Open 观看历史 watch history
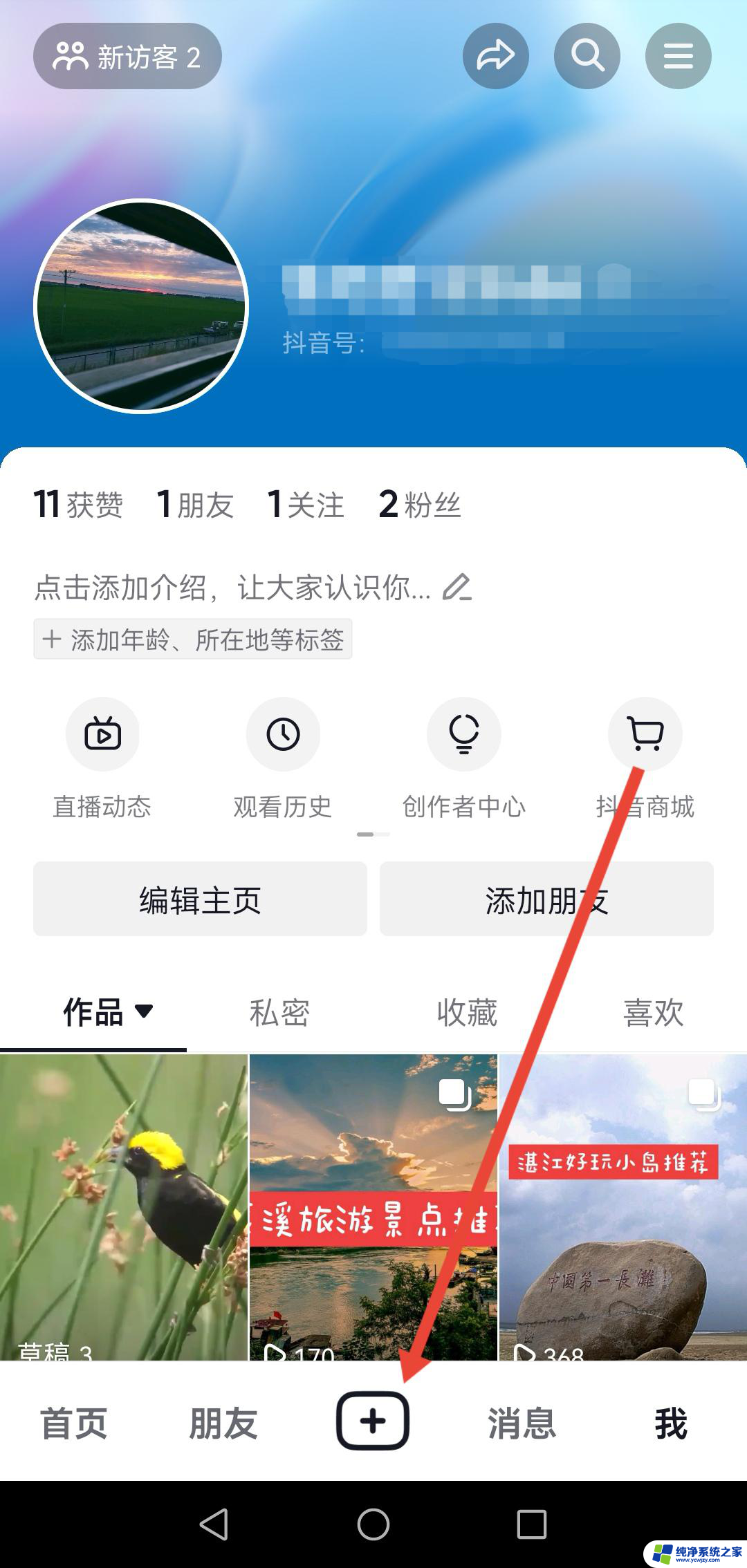Viewport: 747px width, 1568px height. (x=283, y=758)
